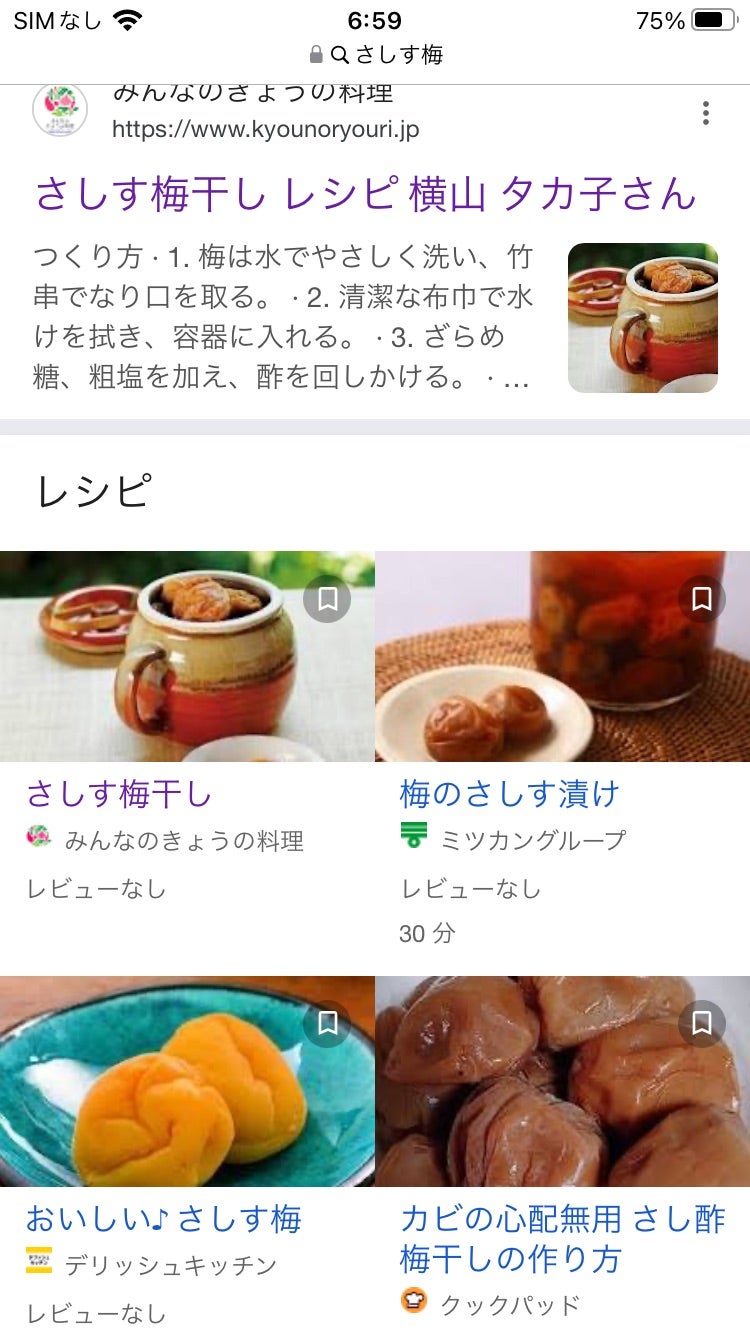750x1334 pixels.
Task: Toggle the bookmark on the 梅のさしす漬け card
Action: (x=702, y=598)
